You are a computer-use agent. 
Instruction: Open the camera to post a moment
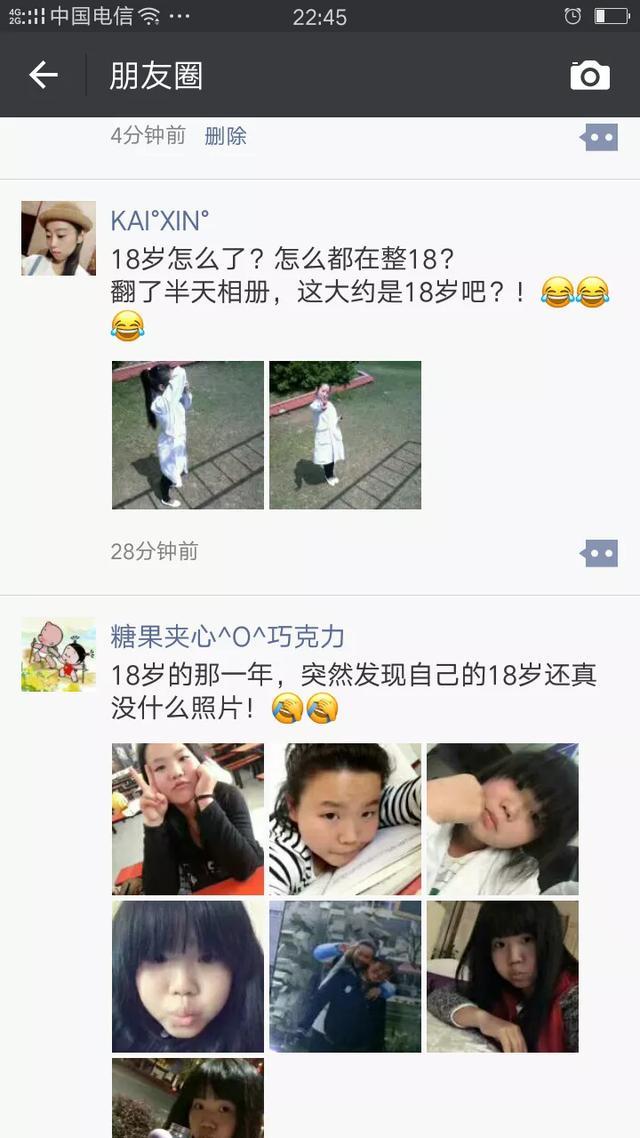590,75
